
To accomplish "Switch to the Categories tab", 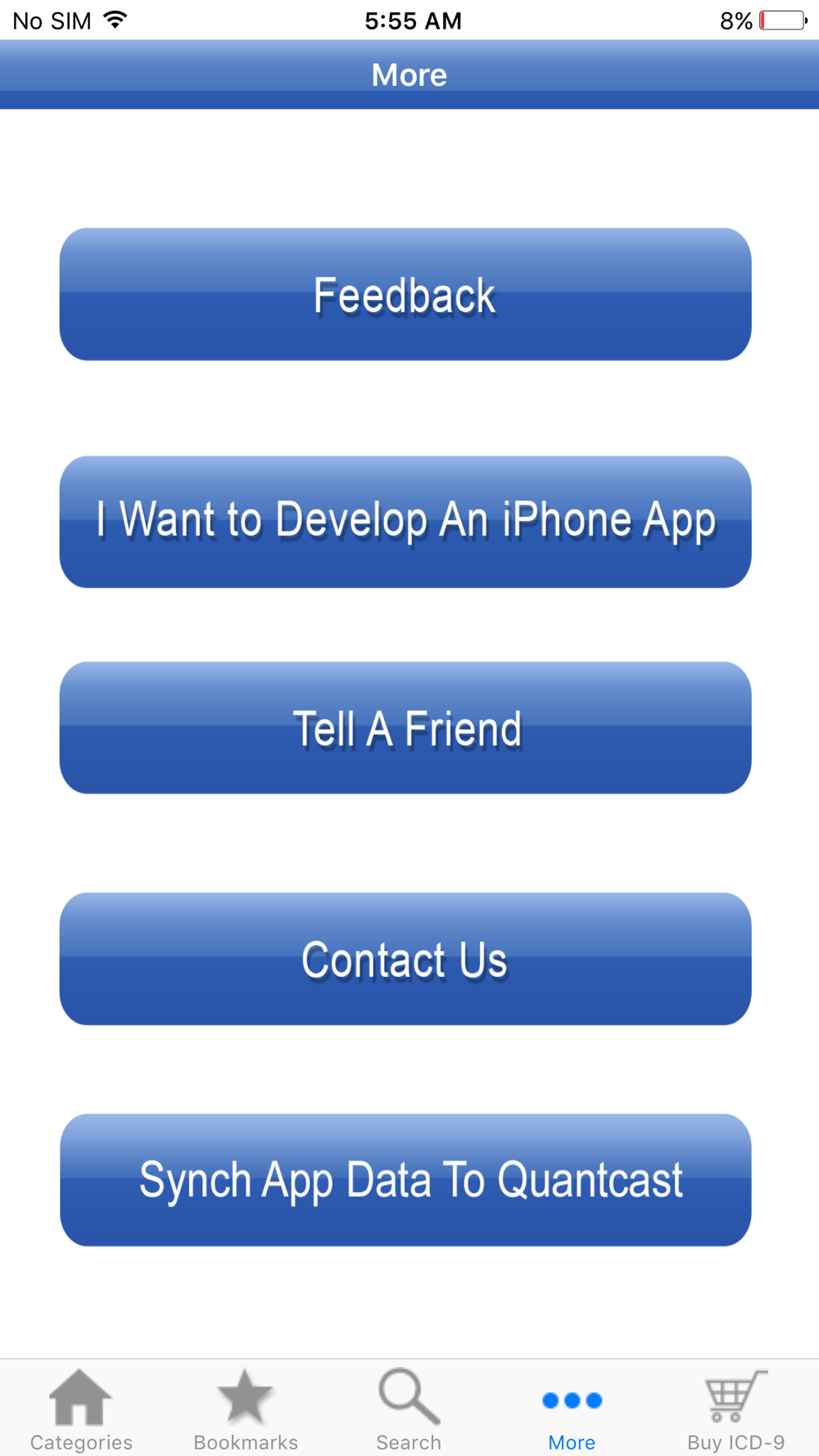I will coord(81,1409).
